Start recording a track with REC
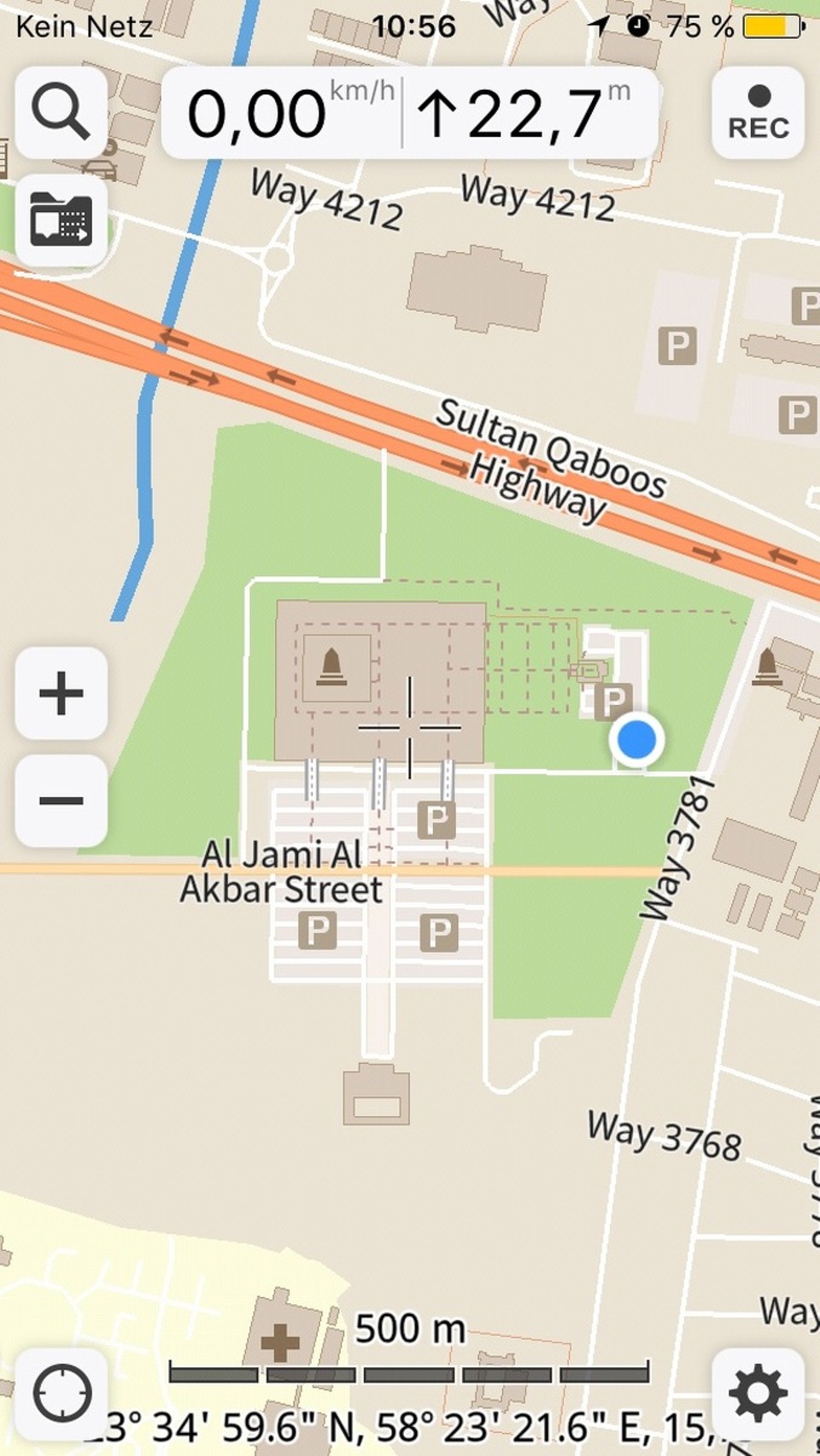The height and width of the screenshot is (1456, 820). click(x=758, y=113)
